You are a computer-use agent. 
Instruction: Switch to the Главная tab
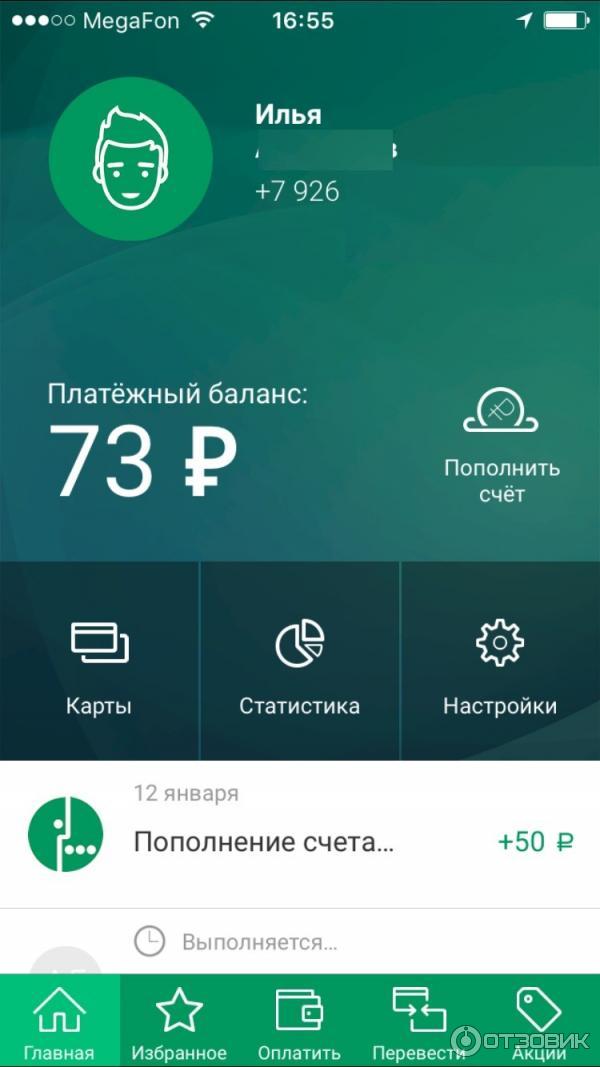tap(60, 1022)
